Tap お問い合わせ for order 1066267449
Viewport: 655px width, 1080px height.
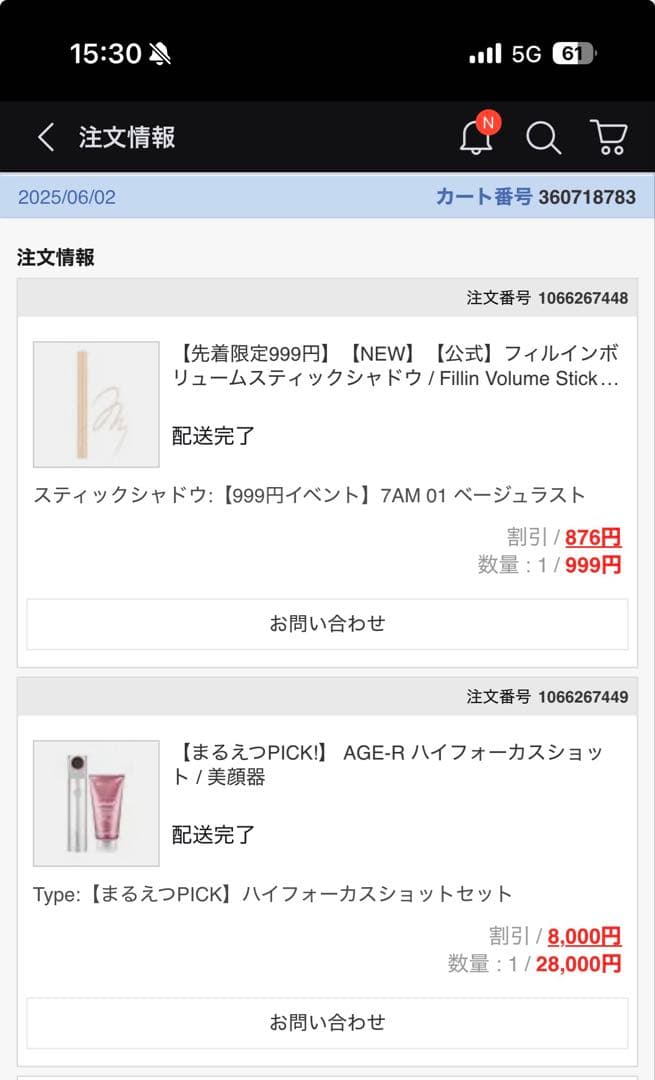click(x=327, y=1022)
